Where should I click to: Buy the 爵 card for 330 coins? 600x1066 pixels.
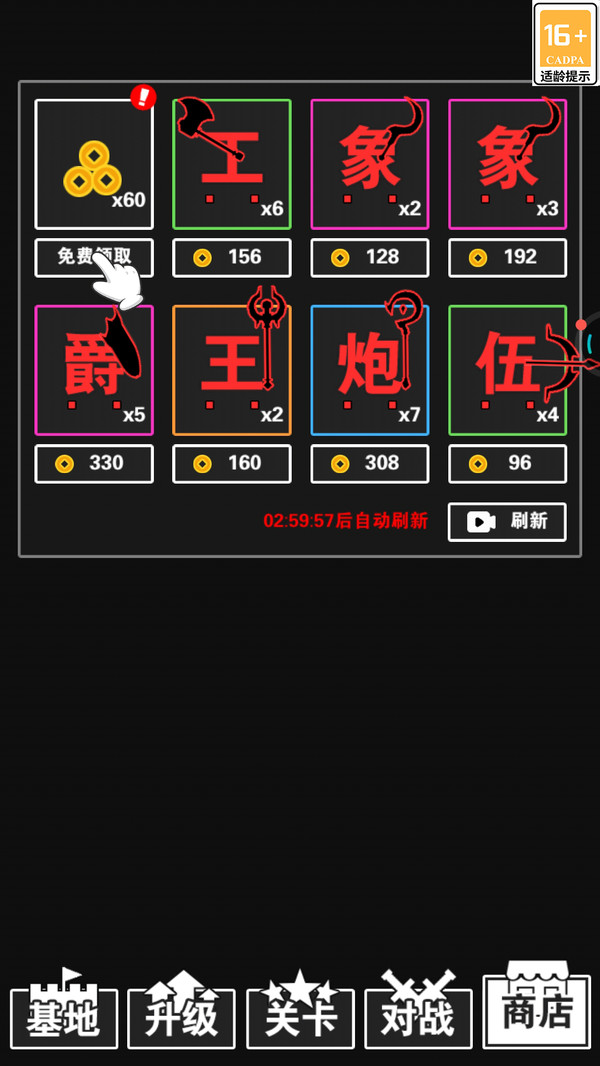tap(94, 464)
